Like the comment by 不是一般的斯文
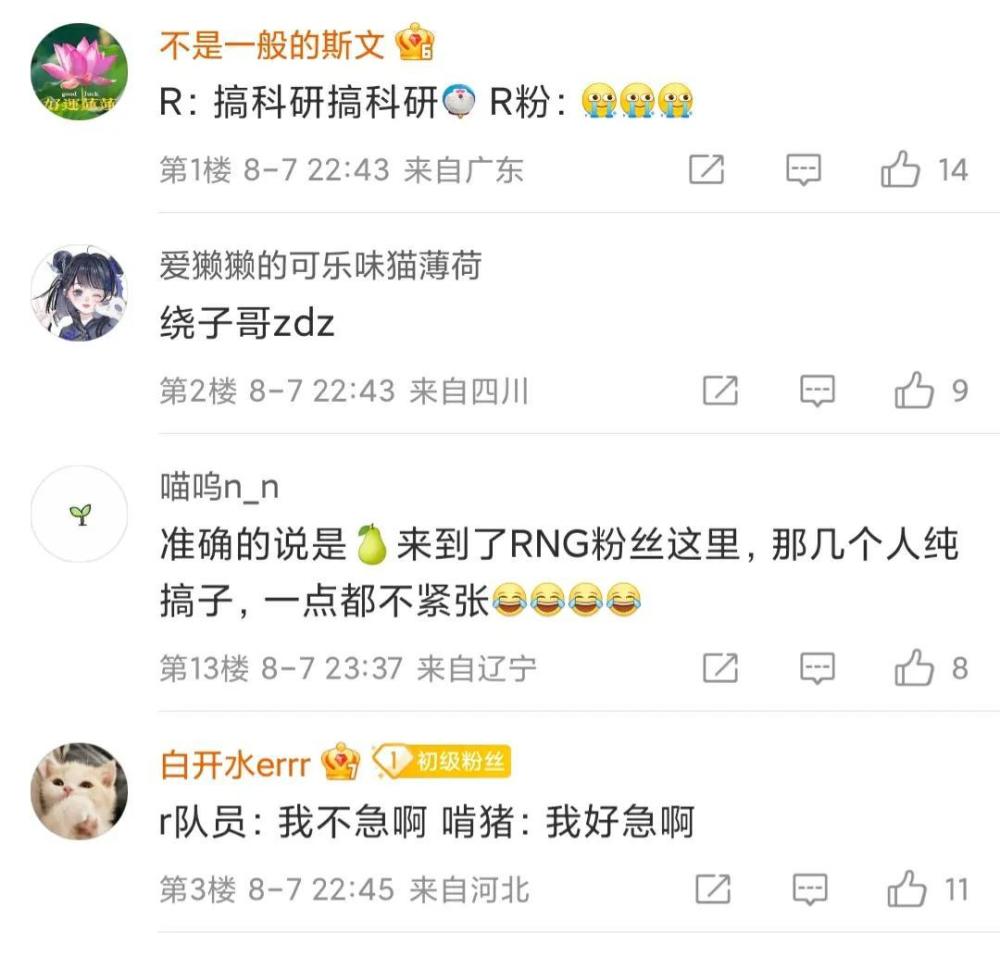Image resolution: width=1000 pixels, height=957 pixels. (900, 170)
